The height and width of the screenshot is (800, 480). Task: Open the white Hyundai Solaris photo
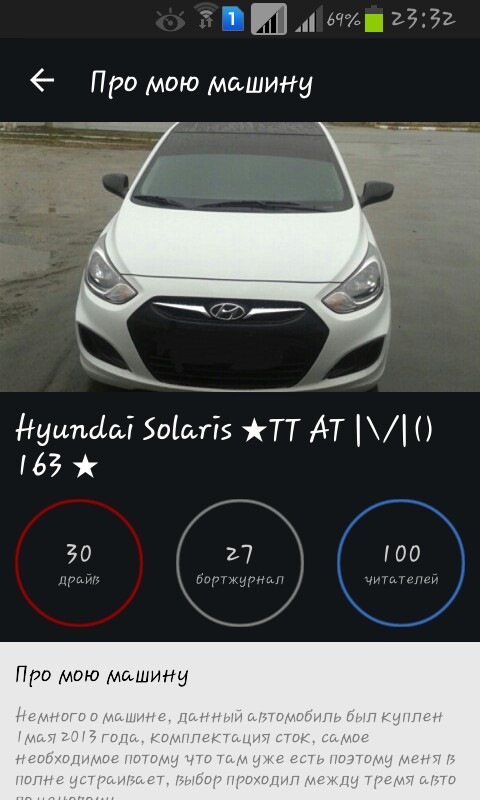[x=240, y=257]
